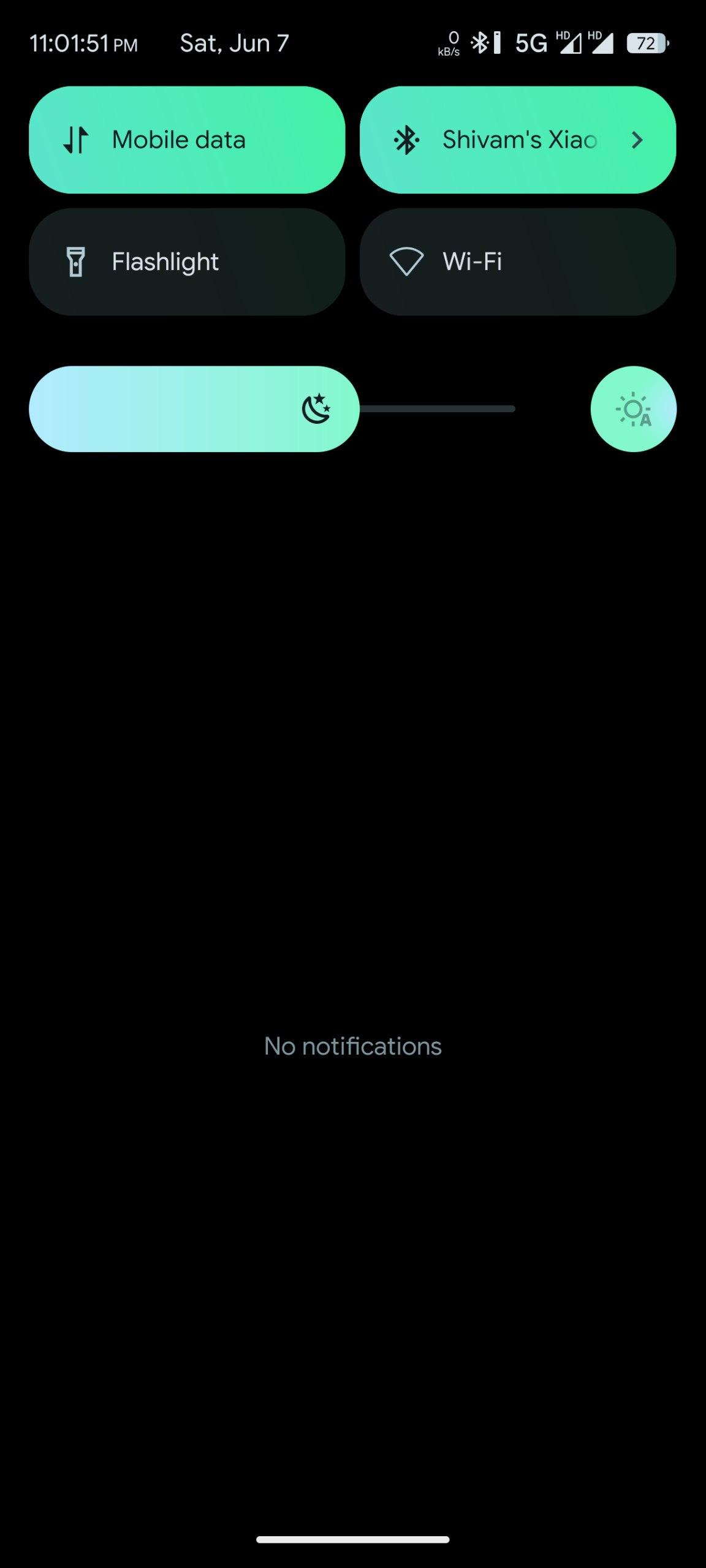This screenshot has width=706, height=1568.
Task: Turn off Mobile data tile
Action: 187,140
